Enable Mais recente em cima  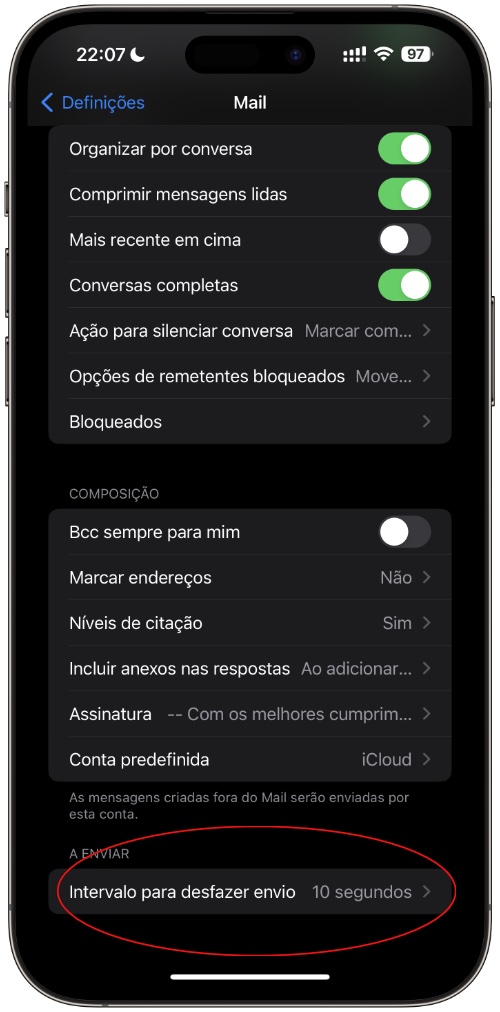click(x=405, y=239)
